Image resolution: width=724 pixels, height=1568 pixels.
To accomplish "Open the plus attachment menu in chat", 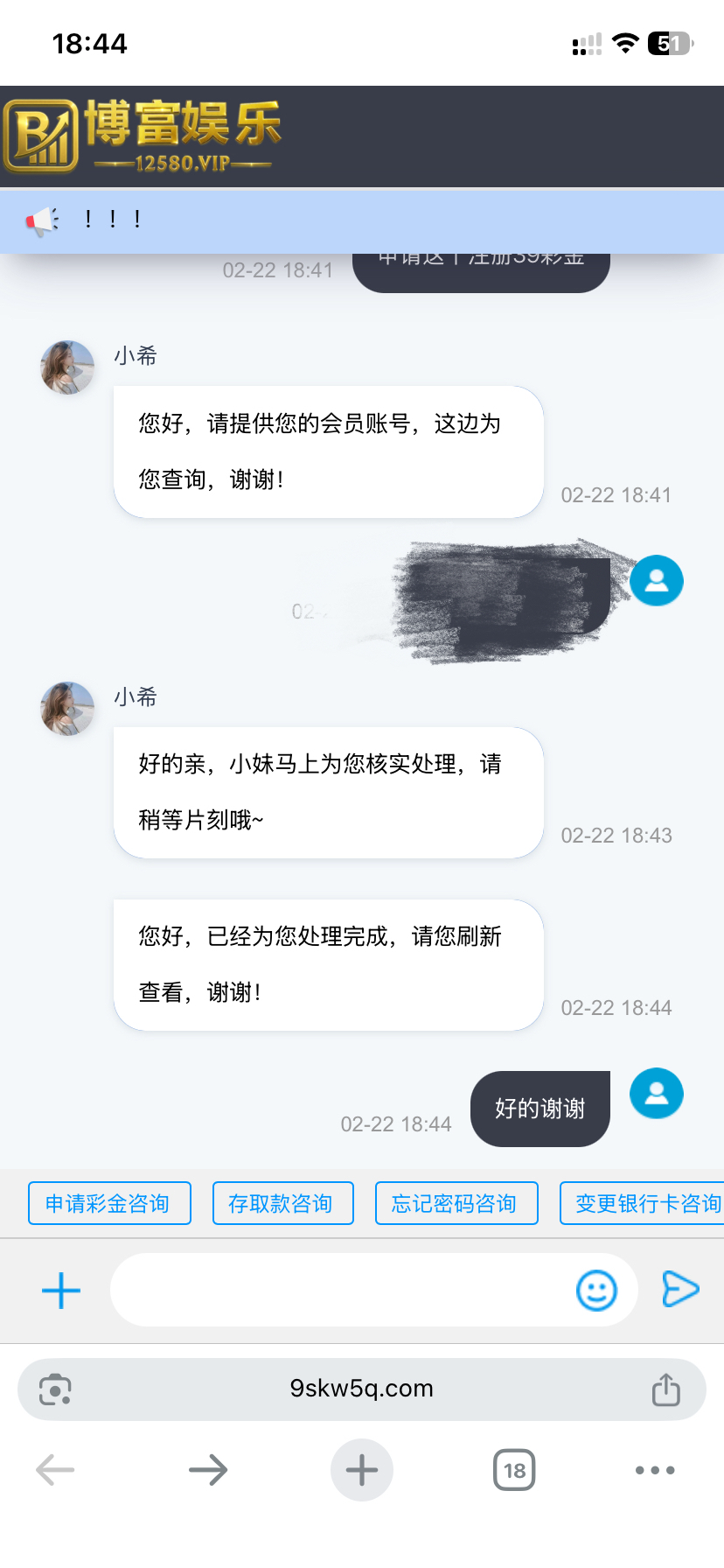I will point(61,1291).
